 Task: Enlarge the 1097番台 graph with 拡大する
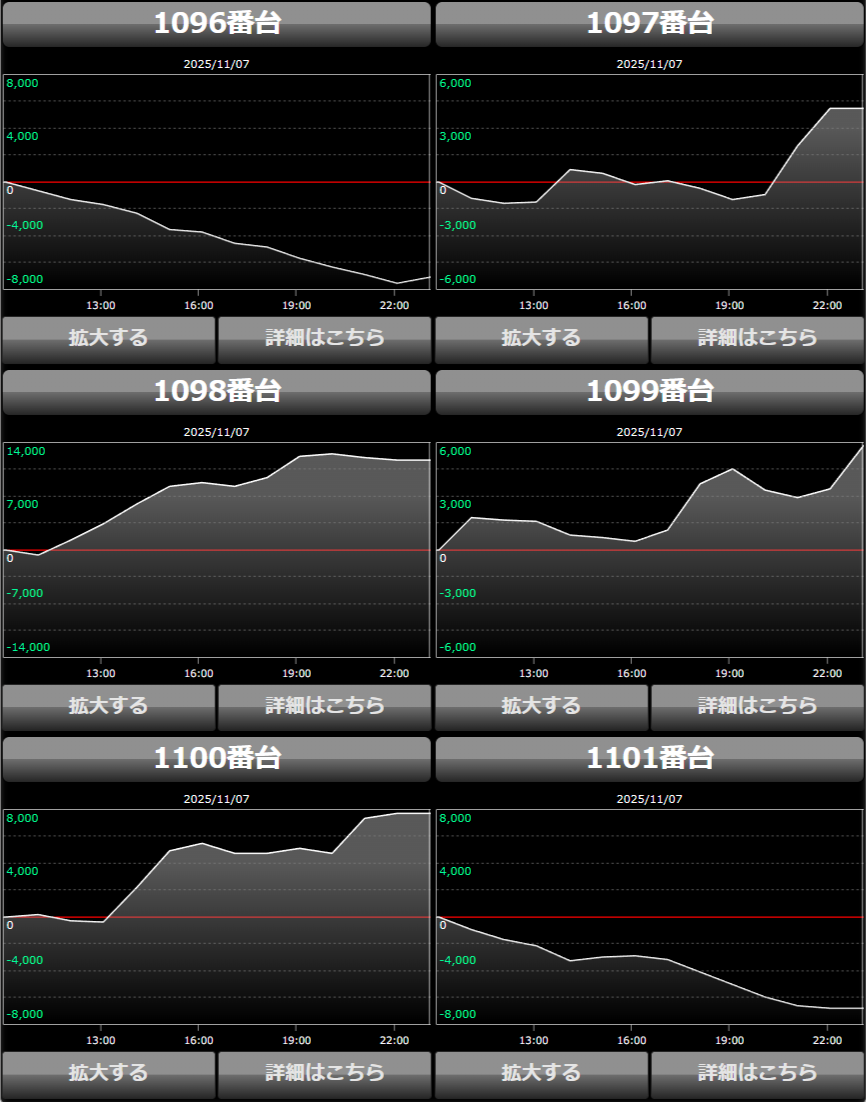541,339
